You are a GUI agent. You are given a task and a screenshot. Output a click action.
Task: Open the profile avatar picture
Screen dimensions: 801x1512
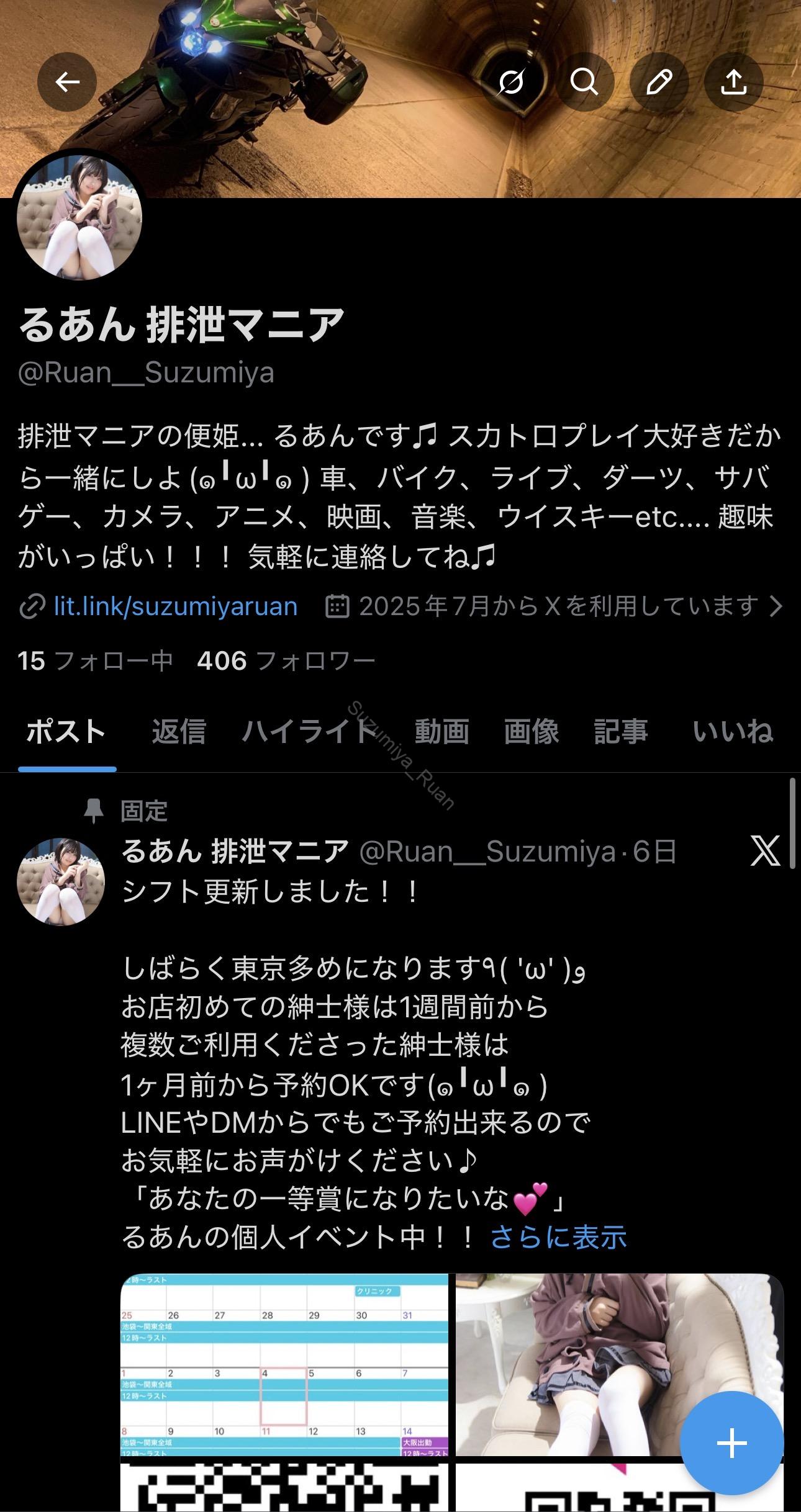[79, 216]
